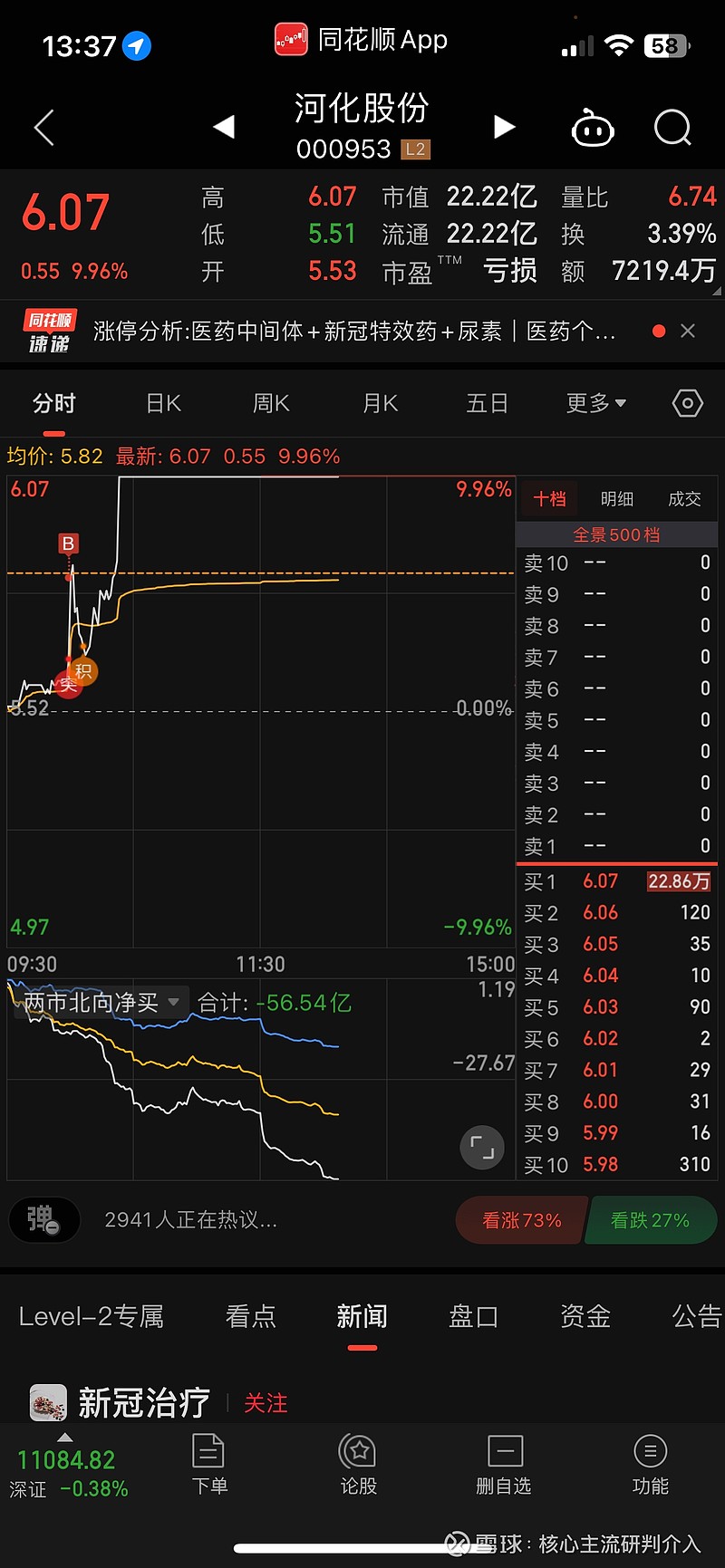The height and width of the screenshot is (1568, 725).
Task: Go back using the top-left arrow
Action: pyautogui.click(x=43, y=128)
